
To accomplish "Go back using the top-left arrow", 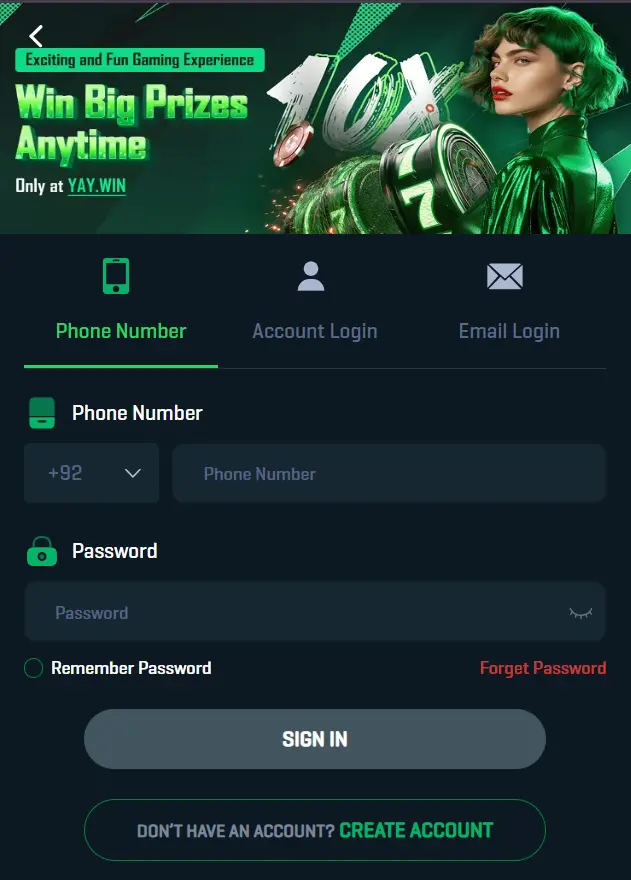I will coord(36,36).
